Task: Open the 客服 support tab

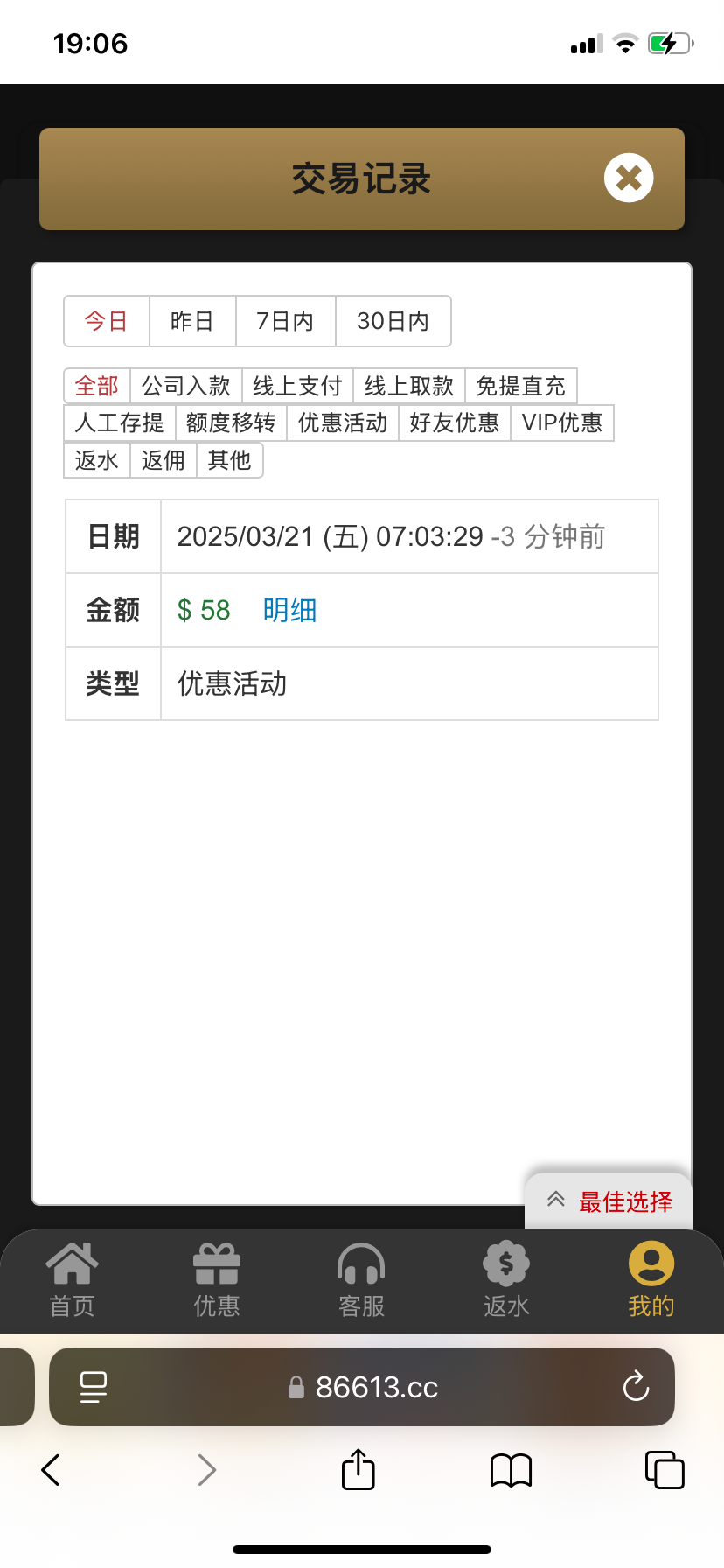Action: coord(361,1280)
